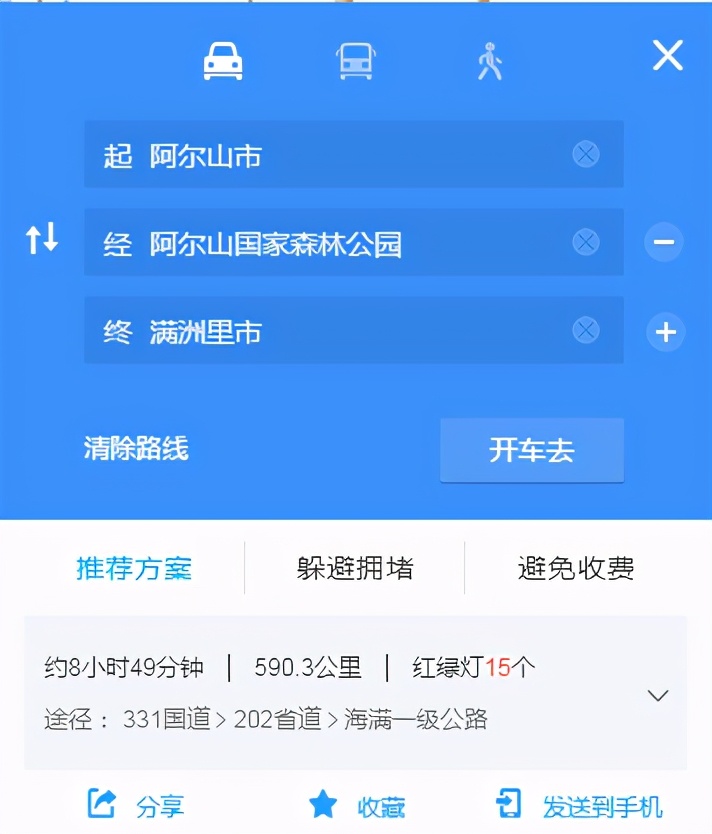
Task: Select driving mode car icon
Action: click(x=222, y=63)
